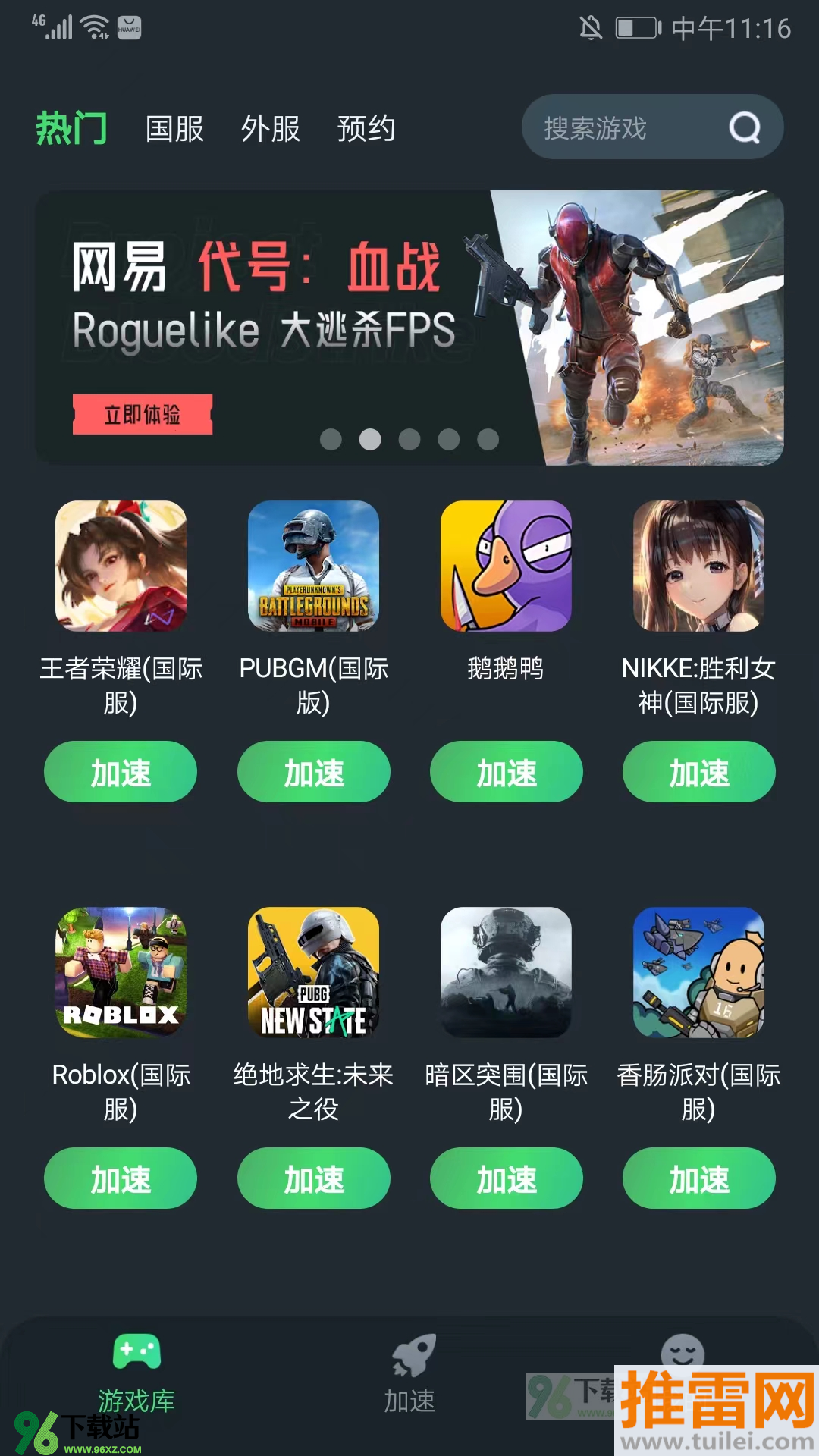Image resolution: width=819 pixels, height=1456 pixels.
Task: Accelerate 王者荣耀(国际服) with 加速
Action: (121, 772)
